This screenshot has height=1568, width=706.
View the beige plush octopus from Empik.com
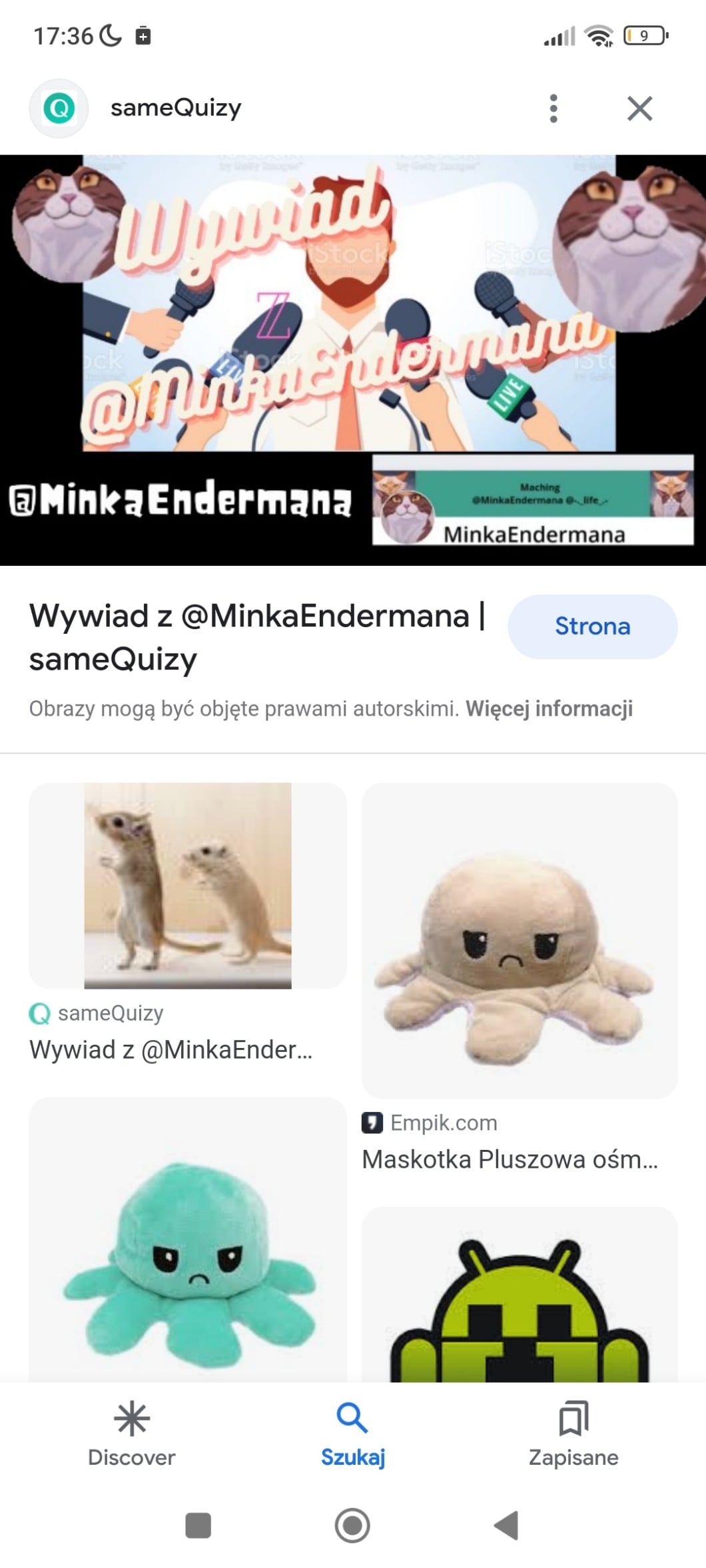click(520, 940)
